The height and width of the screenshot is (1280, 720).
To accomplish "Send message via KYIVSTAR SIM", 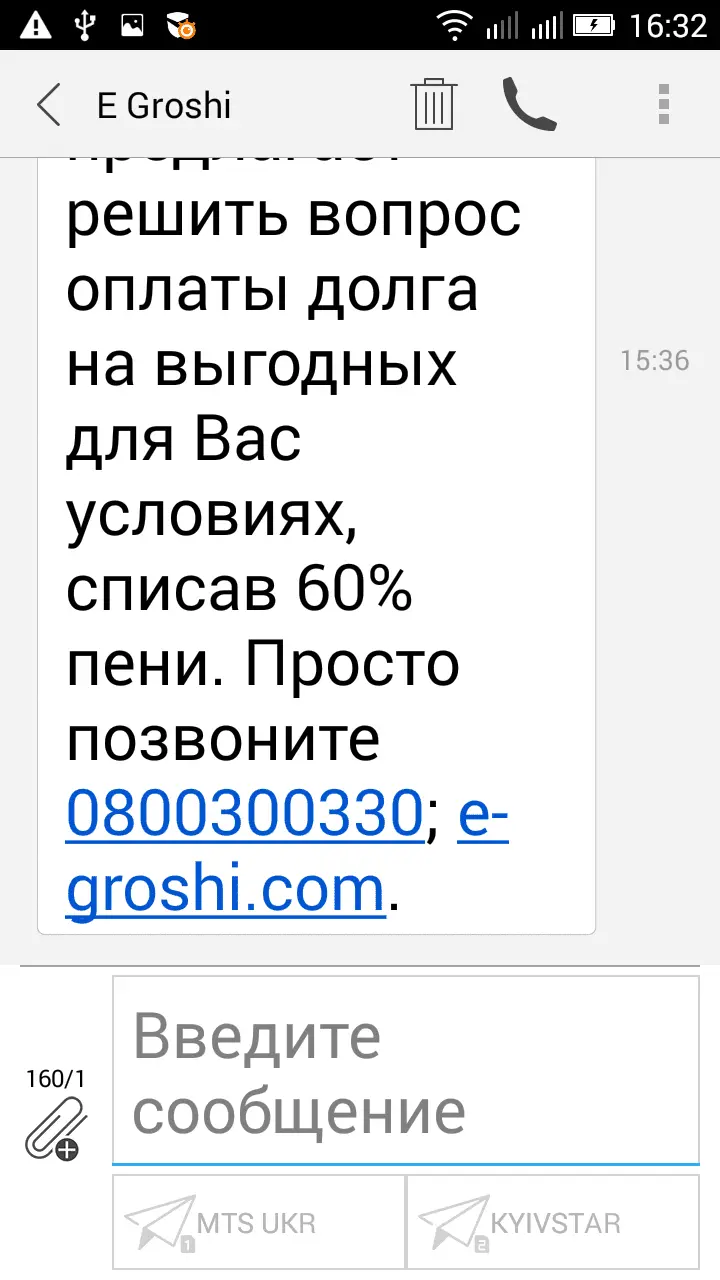I will coord(552,1222).
